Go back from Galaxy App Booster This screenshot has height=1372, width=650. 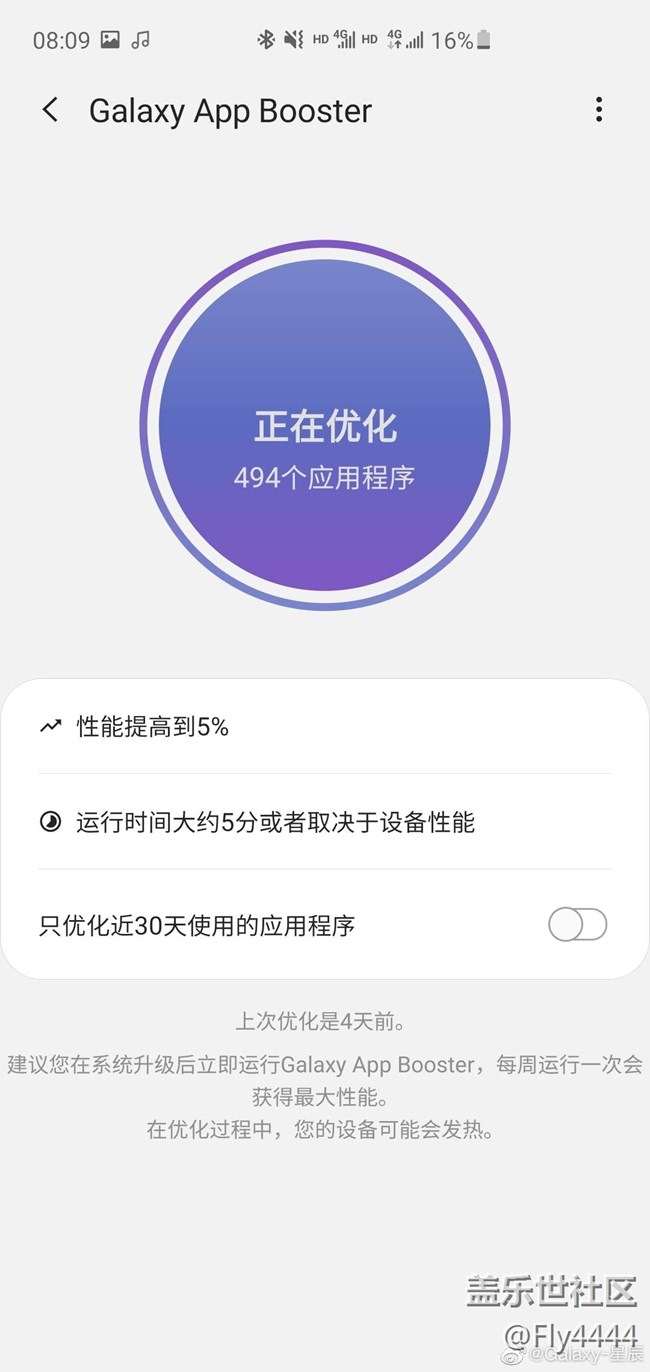tap(50, 110)
